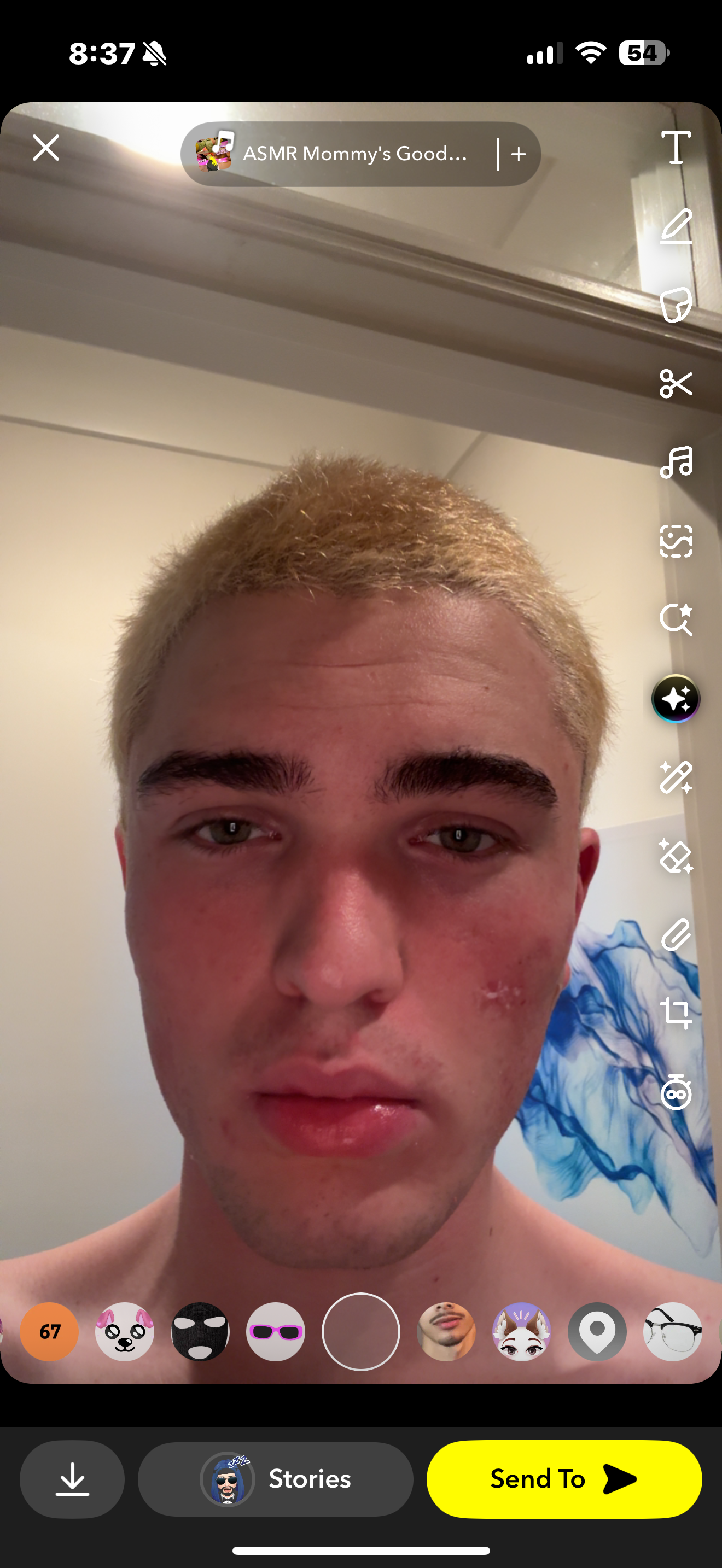The image size is (722, 1568).
Task: Add a text caption
Action: coord(676,148)
